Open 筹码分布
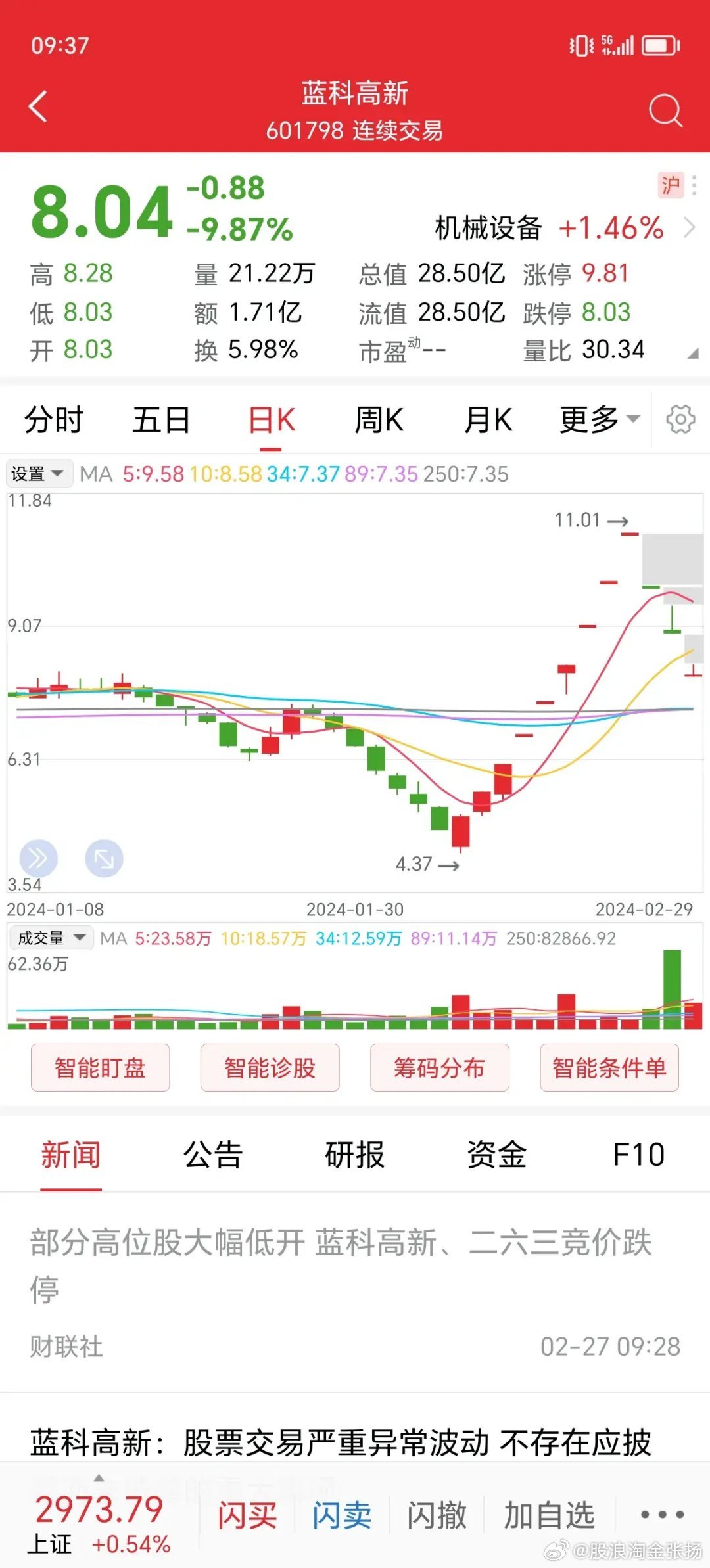This screenshot has width=710, height=1568. (440, 1068)
